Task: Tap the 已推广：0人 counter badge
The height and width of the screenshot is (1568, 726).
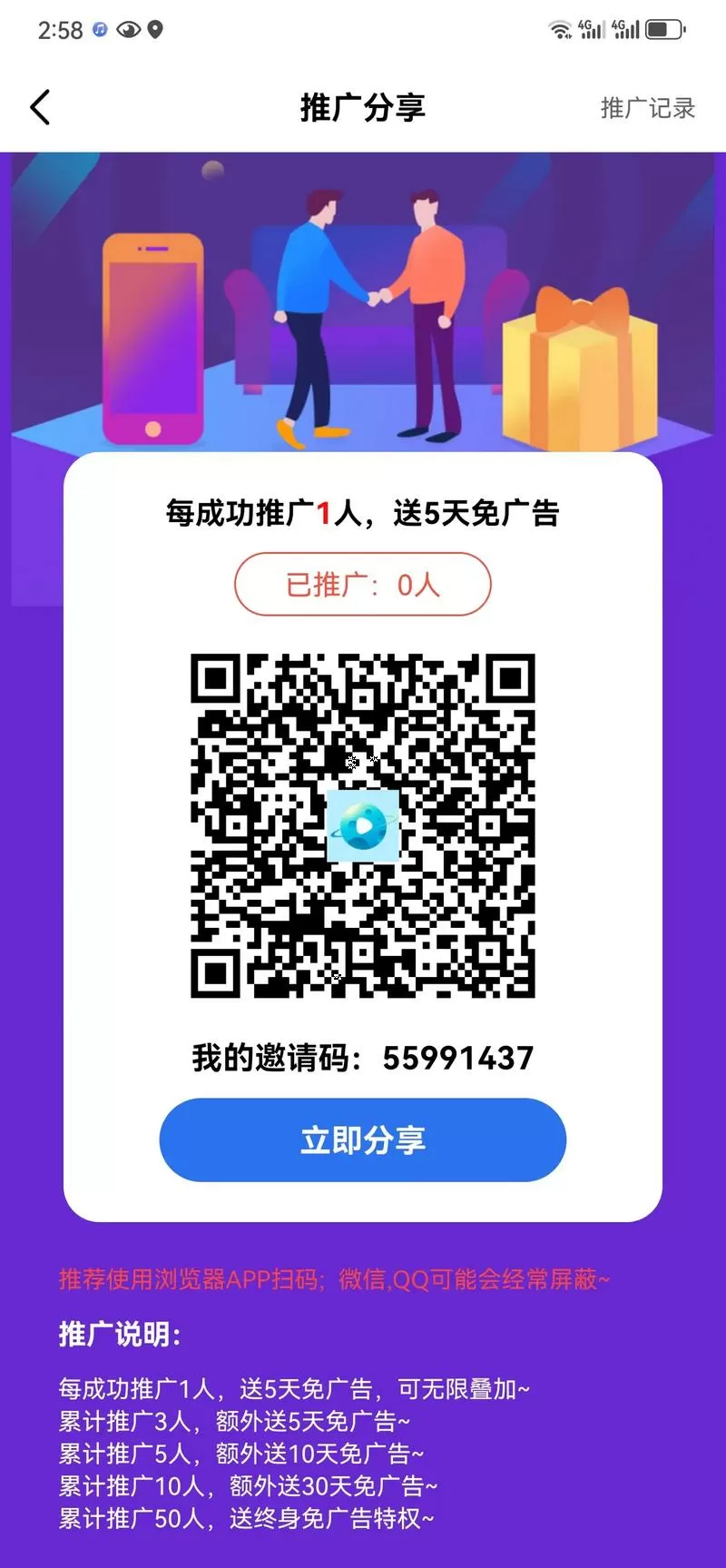Action: tap(362, 585)
